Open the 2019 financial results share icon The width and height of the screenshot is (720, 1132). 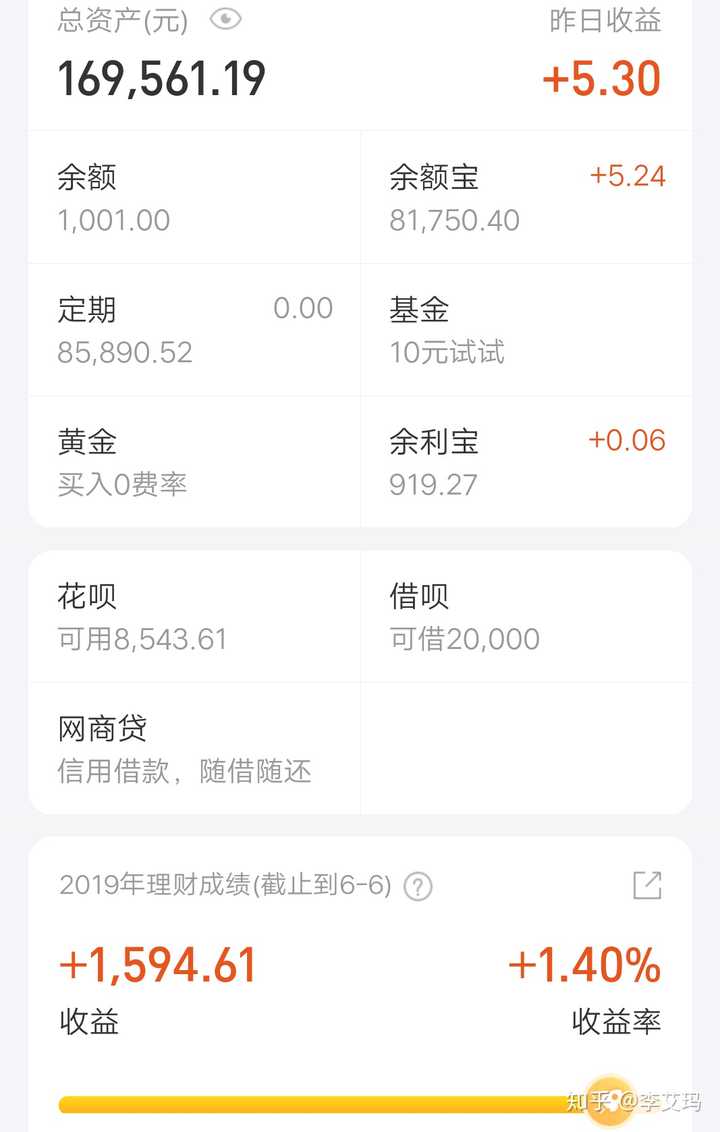pos(647,885)
